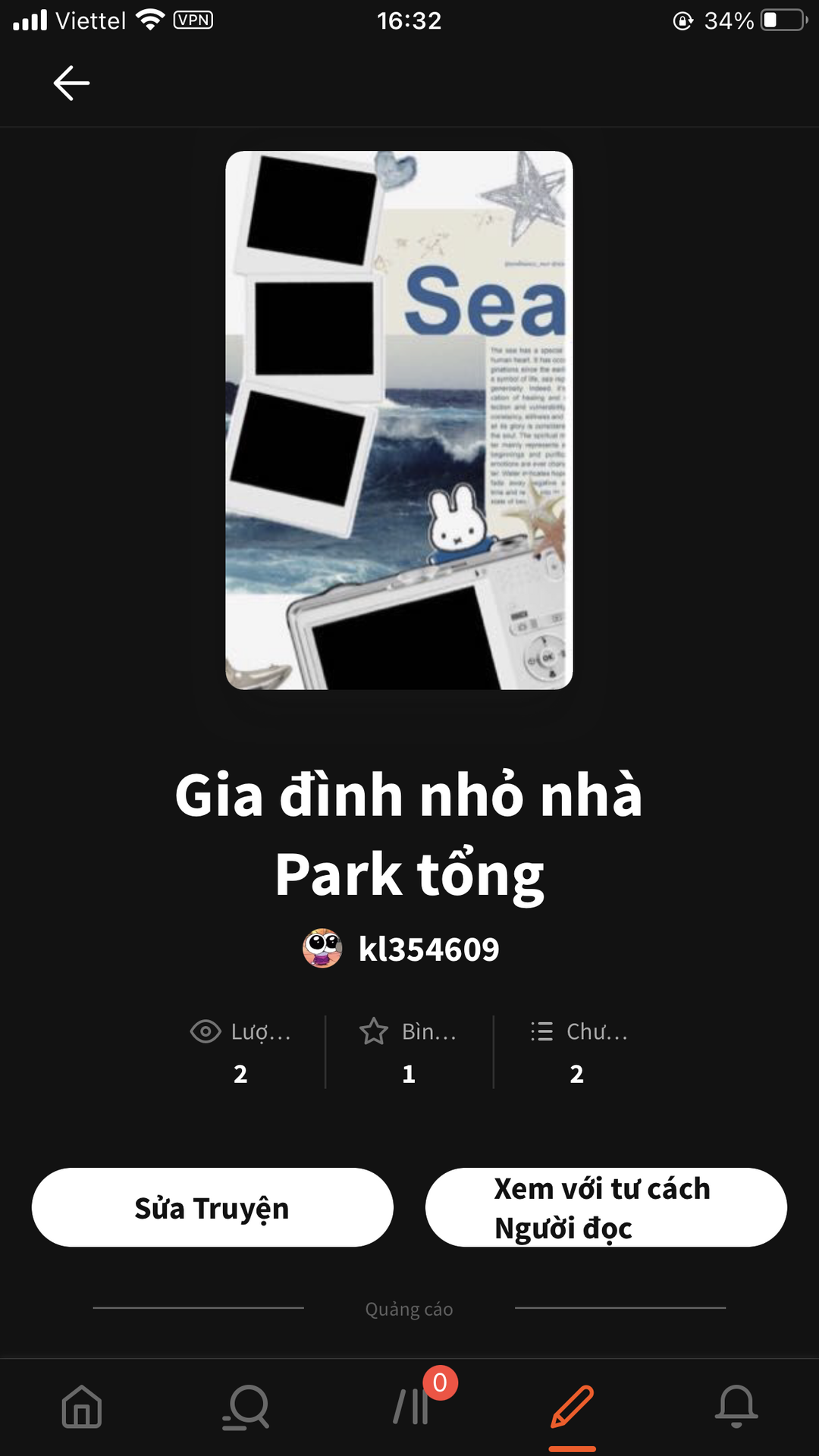The image size is (819, 1456).
Task: Switch to the Home tab
Action: coord(82,1407)
